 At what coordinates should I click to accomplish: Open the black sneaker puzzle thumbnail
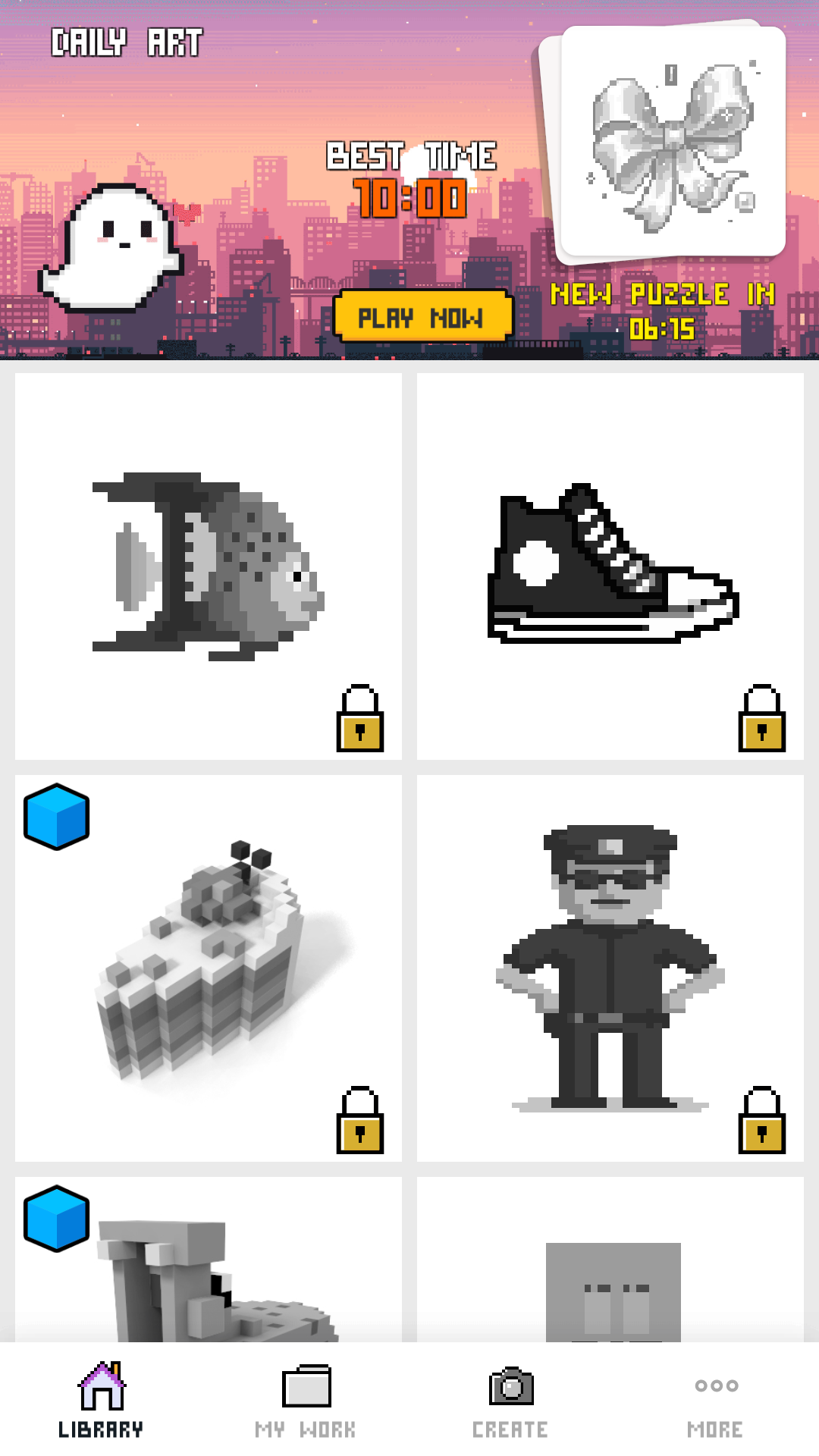612,565
